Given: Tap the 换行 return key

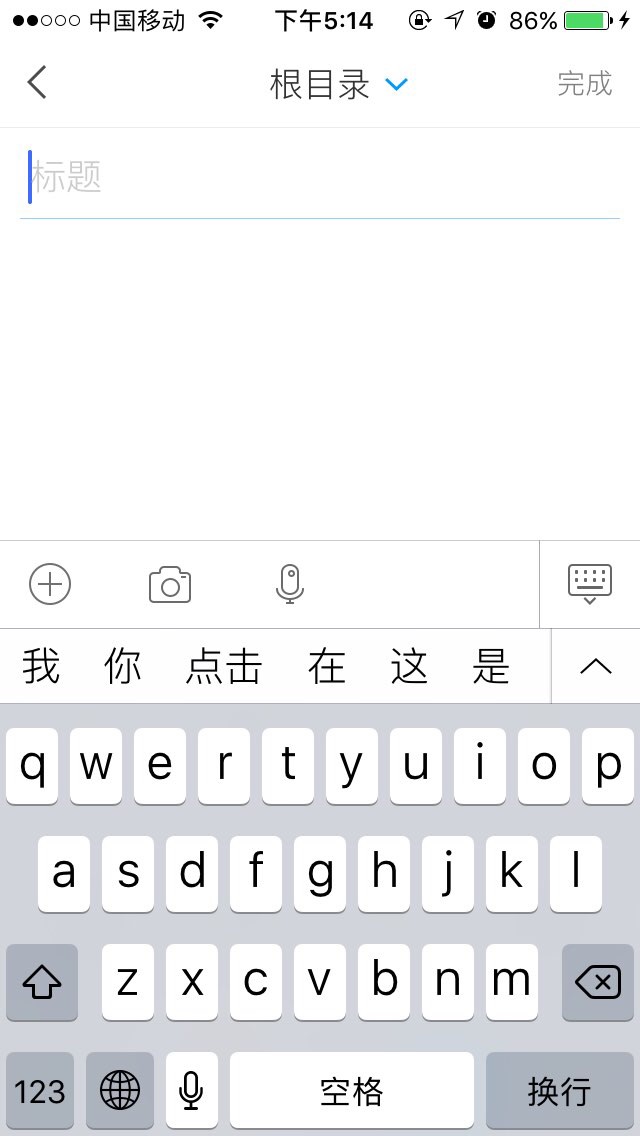Looking at the screenshot, I should tap(560, 1090).
